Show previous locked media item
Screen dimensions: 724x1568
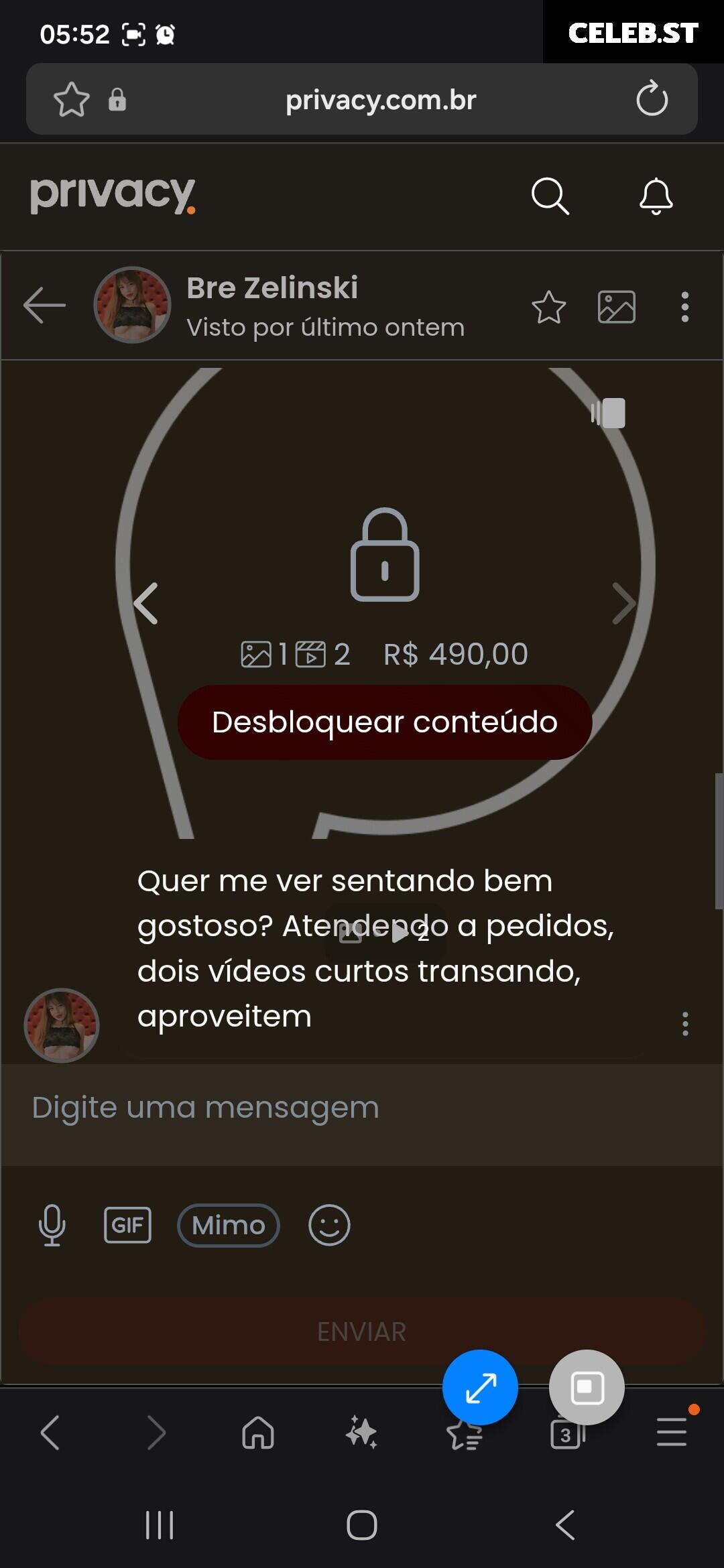(x=146, y=603)
